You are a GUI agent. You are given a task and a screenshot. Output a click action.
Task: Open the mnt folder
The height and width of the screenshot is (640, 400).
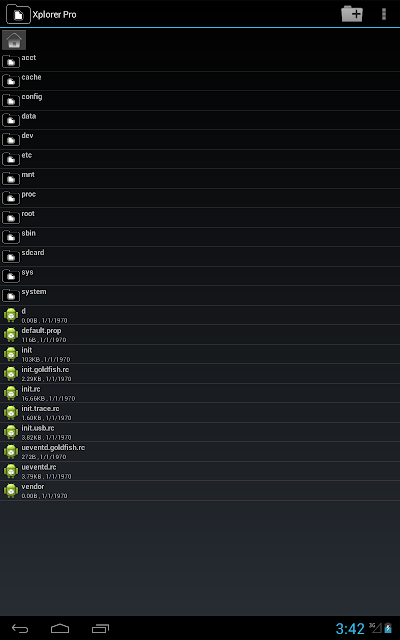[200, 178]
